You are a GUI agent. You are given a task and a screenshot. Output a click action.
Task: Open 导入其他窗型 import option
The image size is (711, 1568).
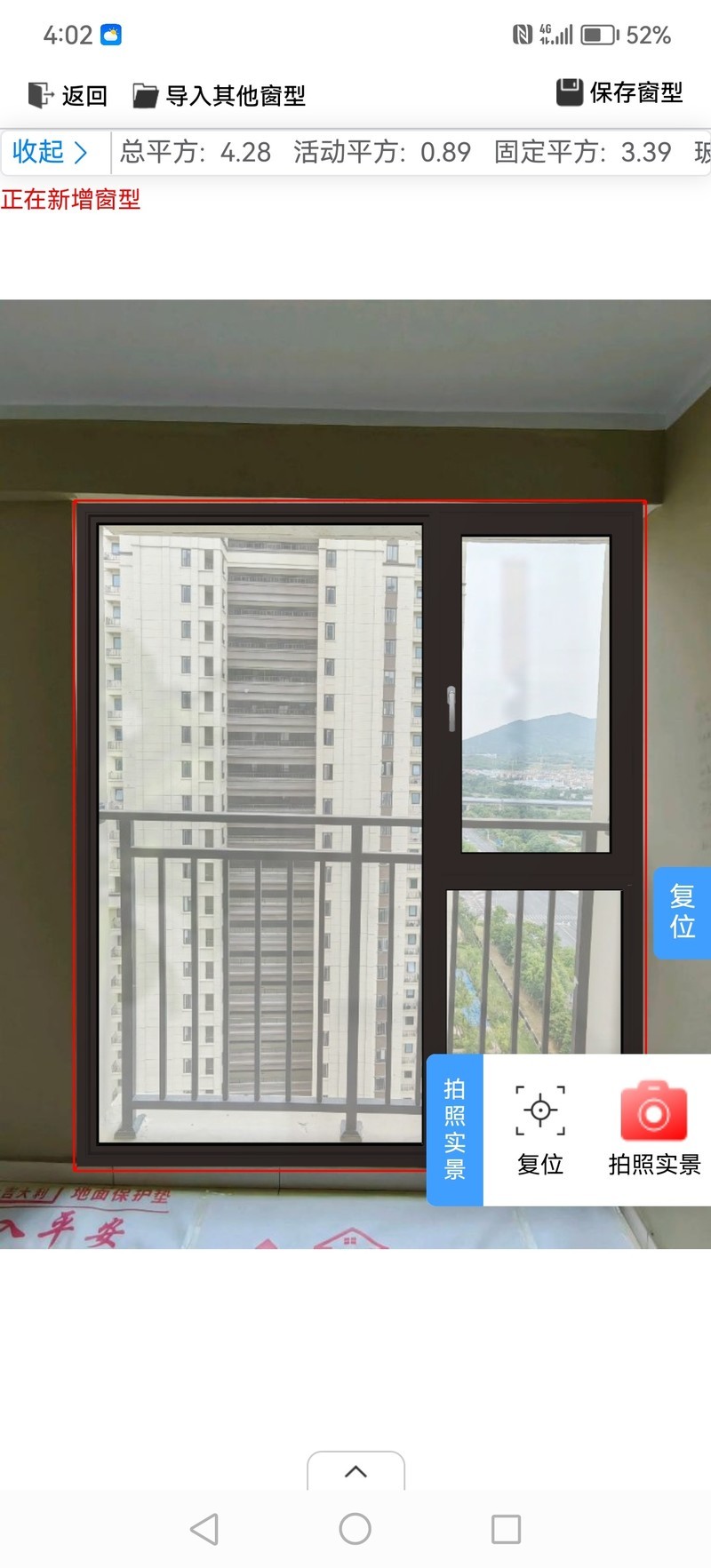coord(219,95)
